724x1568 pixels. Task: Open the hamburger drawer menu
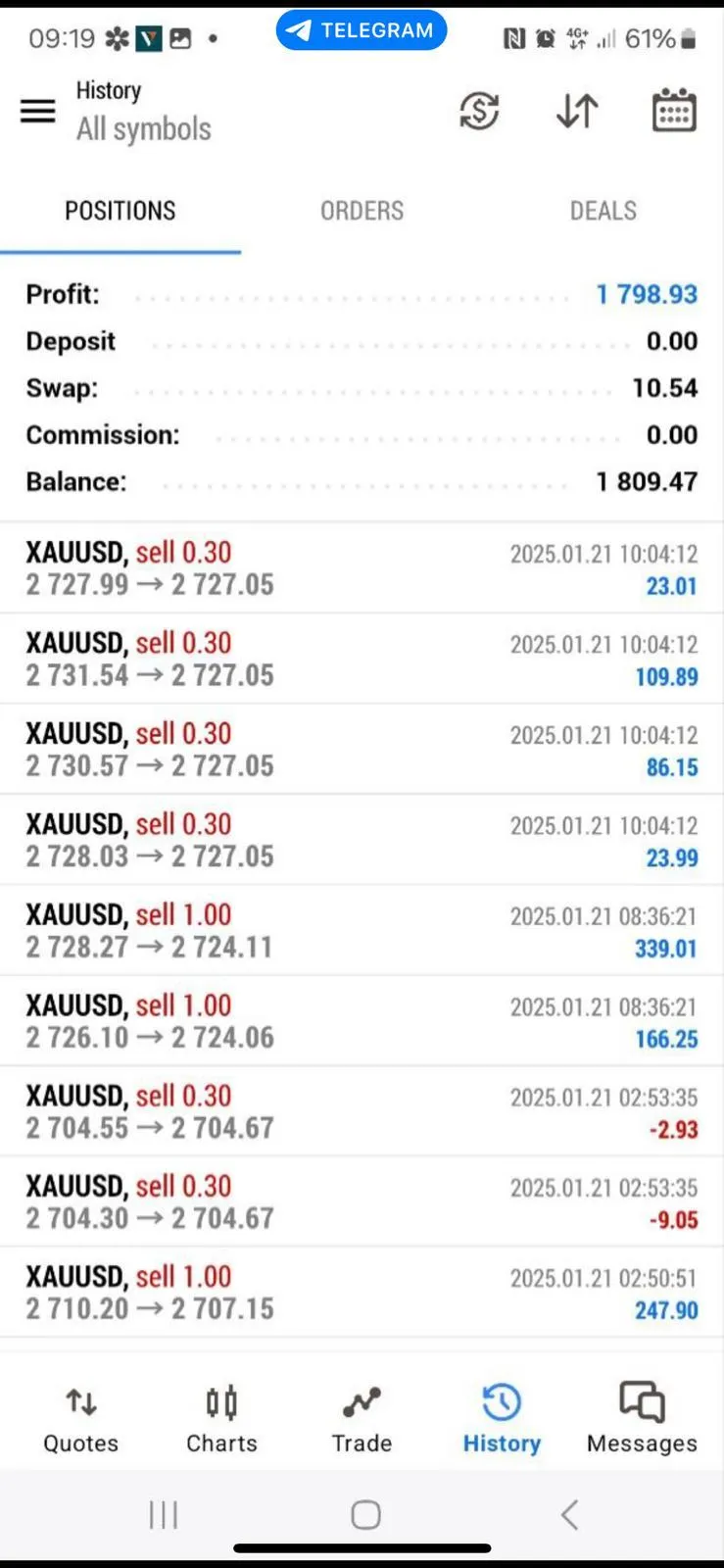click(38, 111)
